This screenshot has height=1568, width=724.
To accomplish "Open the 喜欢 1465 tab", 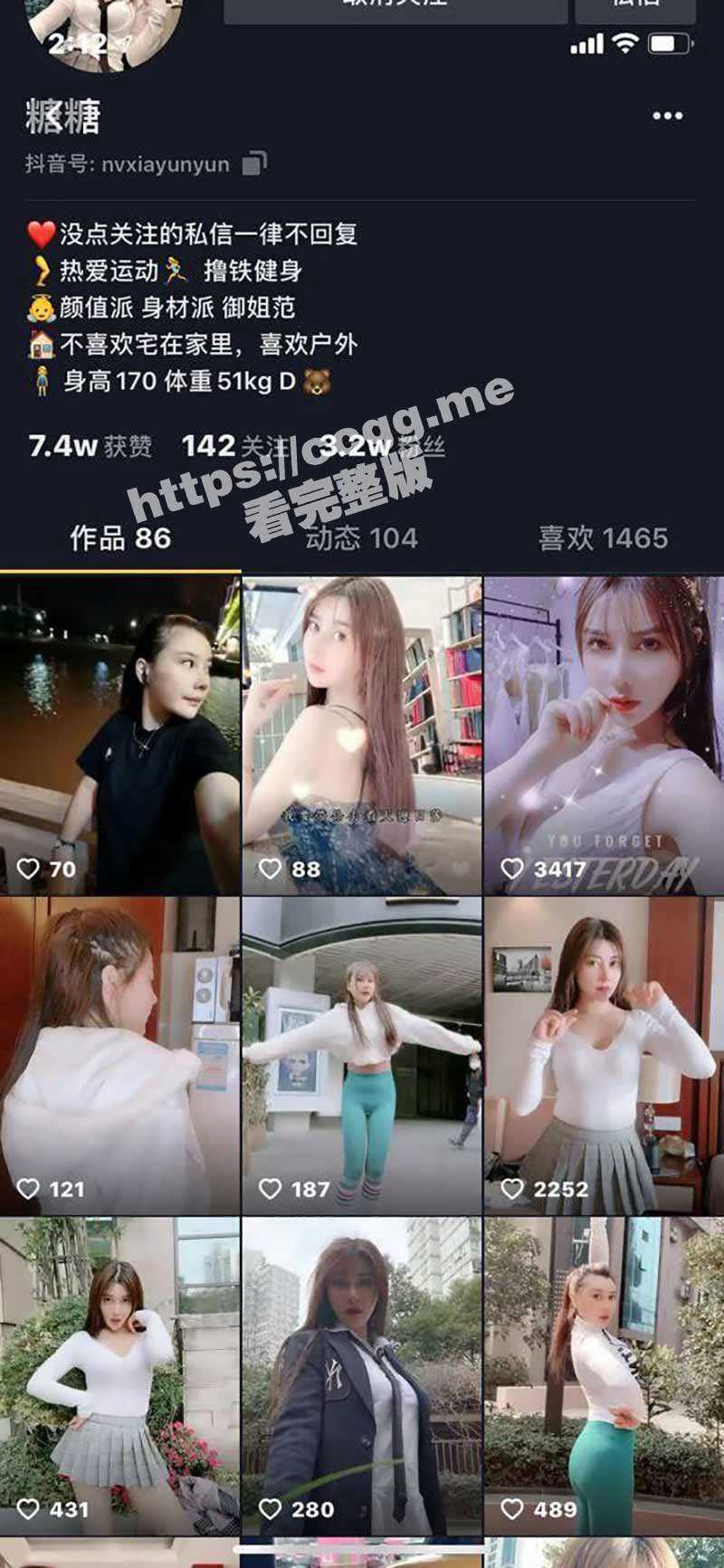I will coord(603,538).
